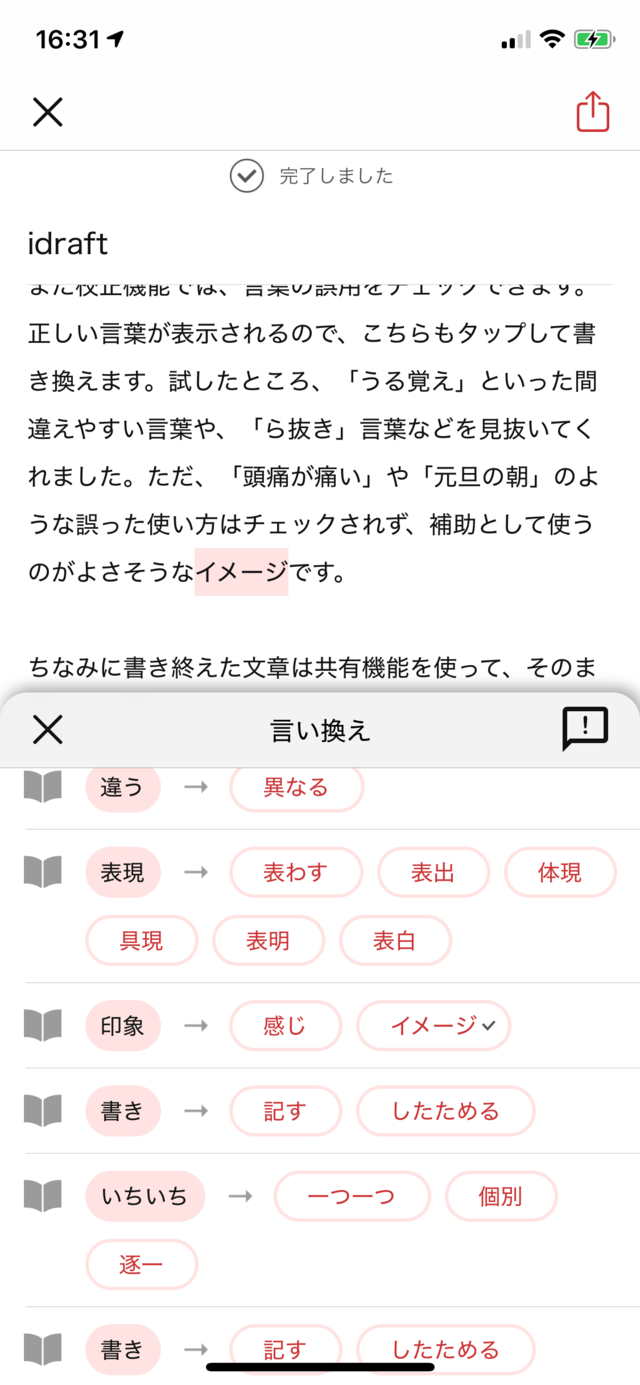Image resolution: width=640 pixels, height=1385 pixels.
Task: Pick the 逐一 suggestion chip
Action: click(x=142, y=1265)
